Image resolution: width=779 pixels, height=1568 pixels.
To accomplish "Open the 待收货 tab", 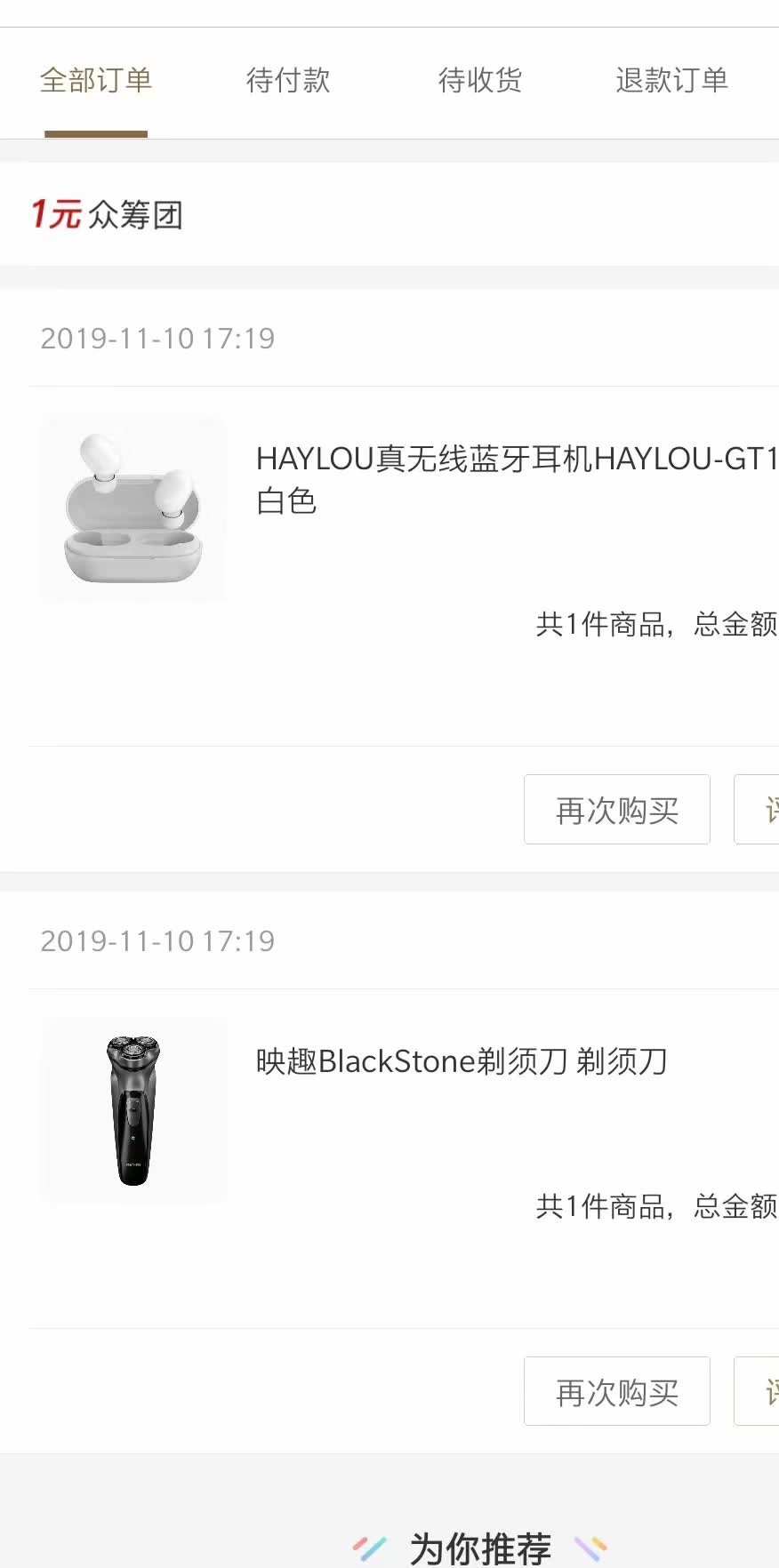I will coord(480,81).
